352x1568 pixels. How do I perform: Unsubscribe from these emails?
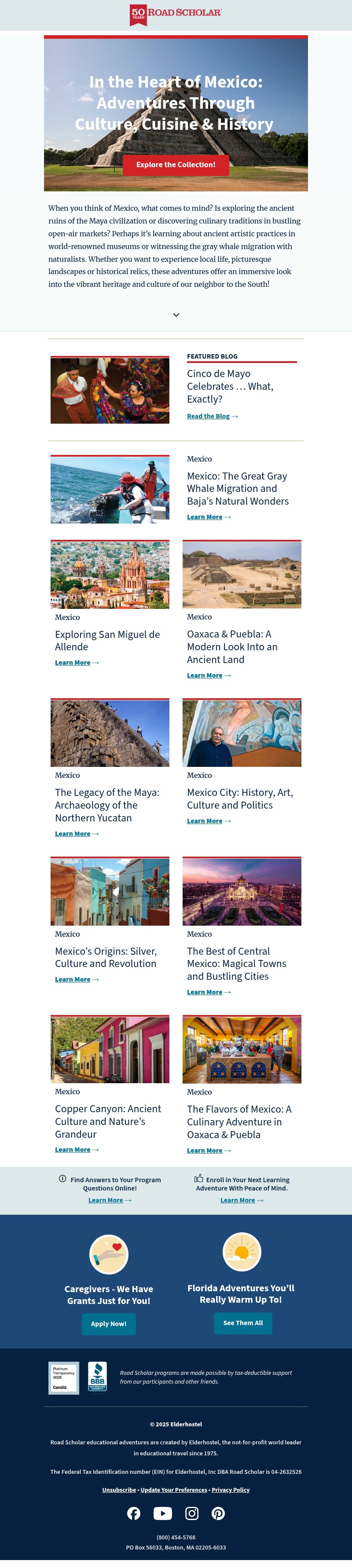119,1490
